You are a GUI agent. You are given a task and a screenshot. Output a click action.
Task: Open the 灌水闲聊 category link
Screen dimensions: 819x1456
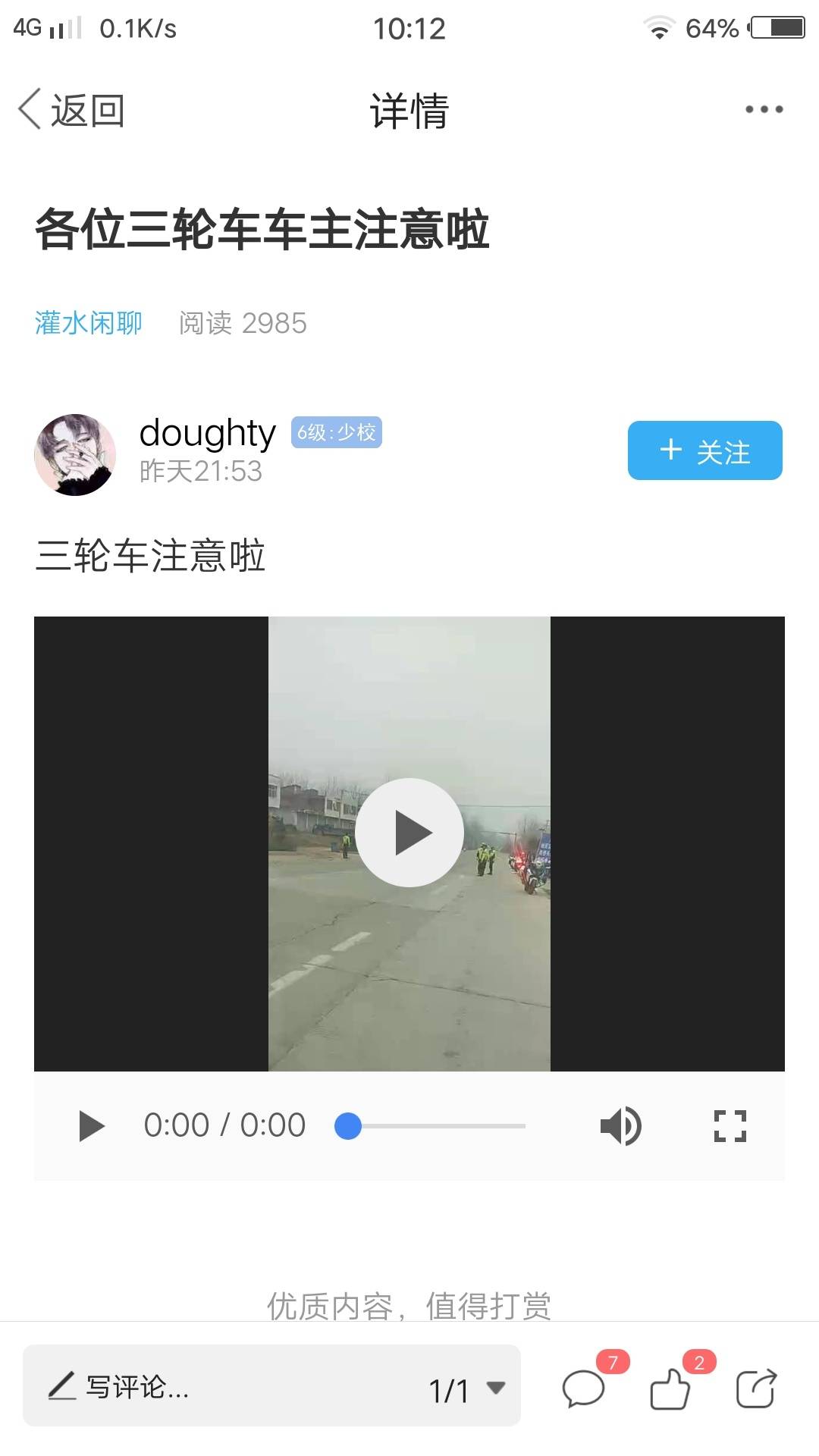click(x=89, y=323)
